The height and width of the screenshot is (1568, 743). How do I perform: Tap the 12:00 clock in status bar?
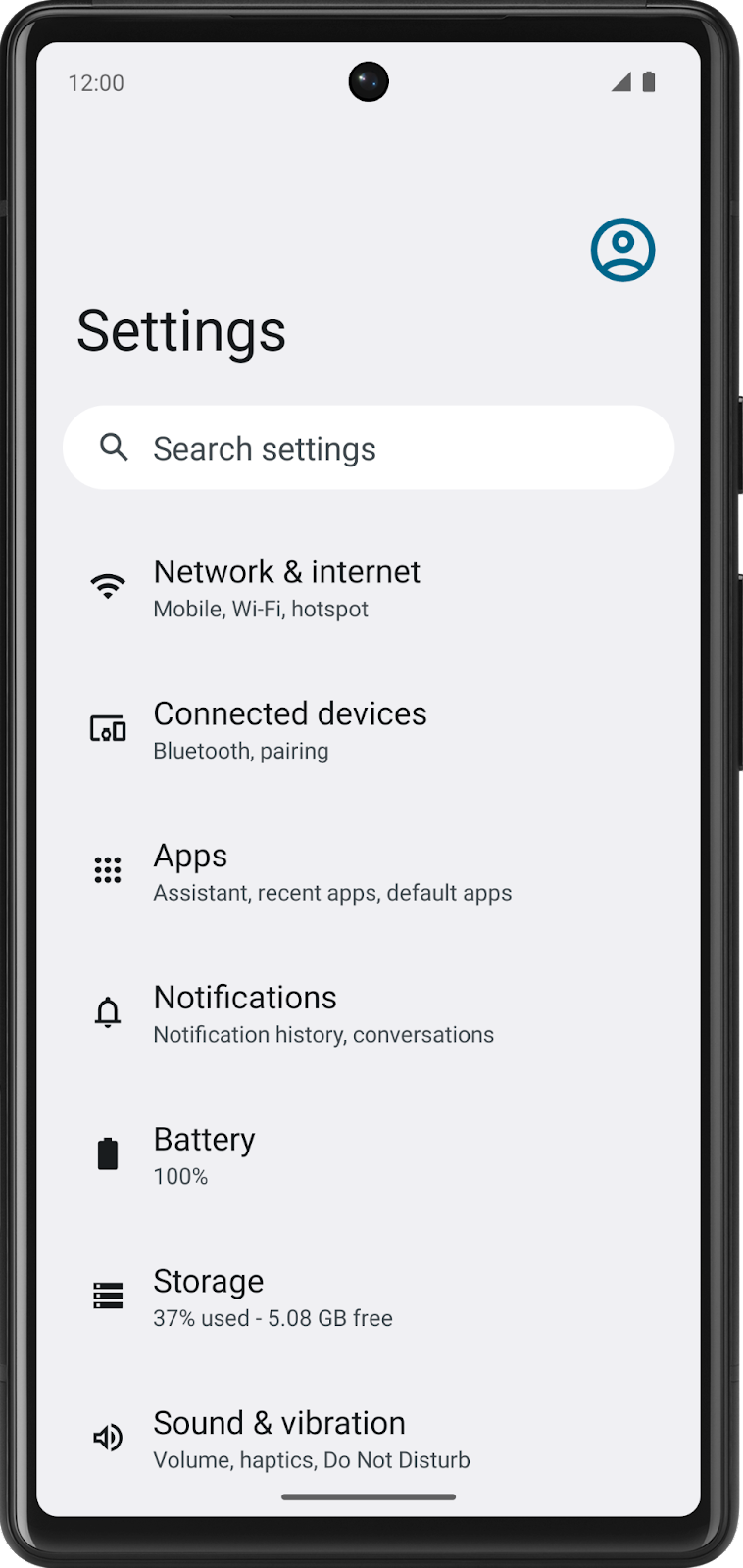point(95,83)
